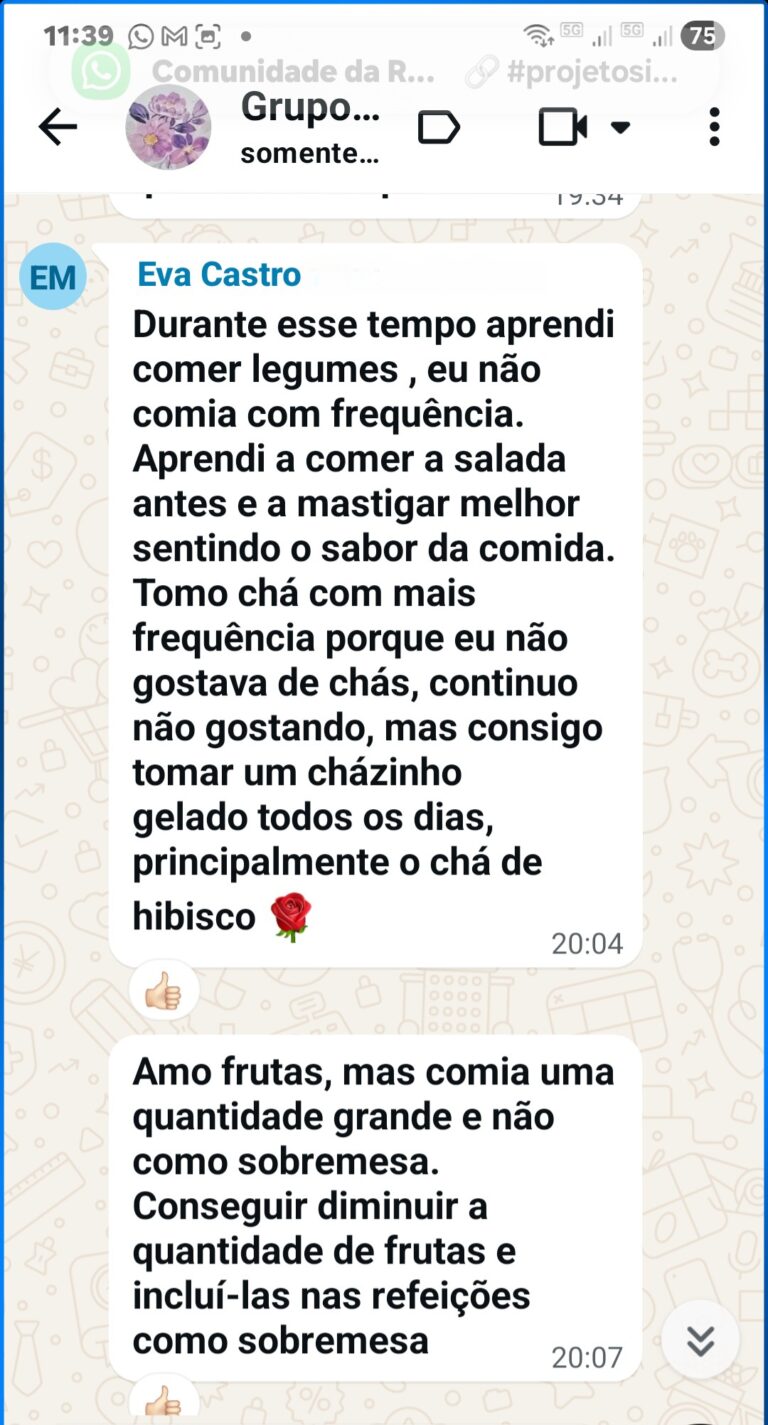Go back to the chat list
Screen dimensions: 768x1425
click(x=57, y=127)
